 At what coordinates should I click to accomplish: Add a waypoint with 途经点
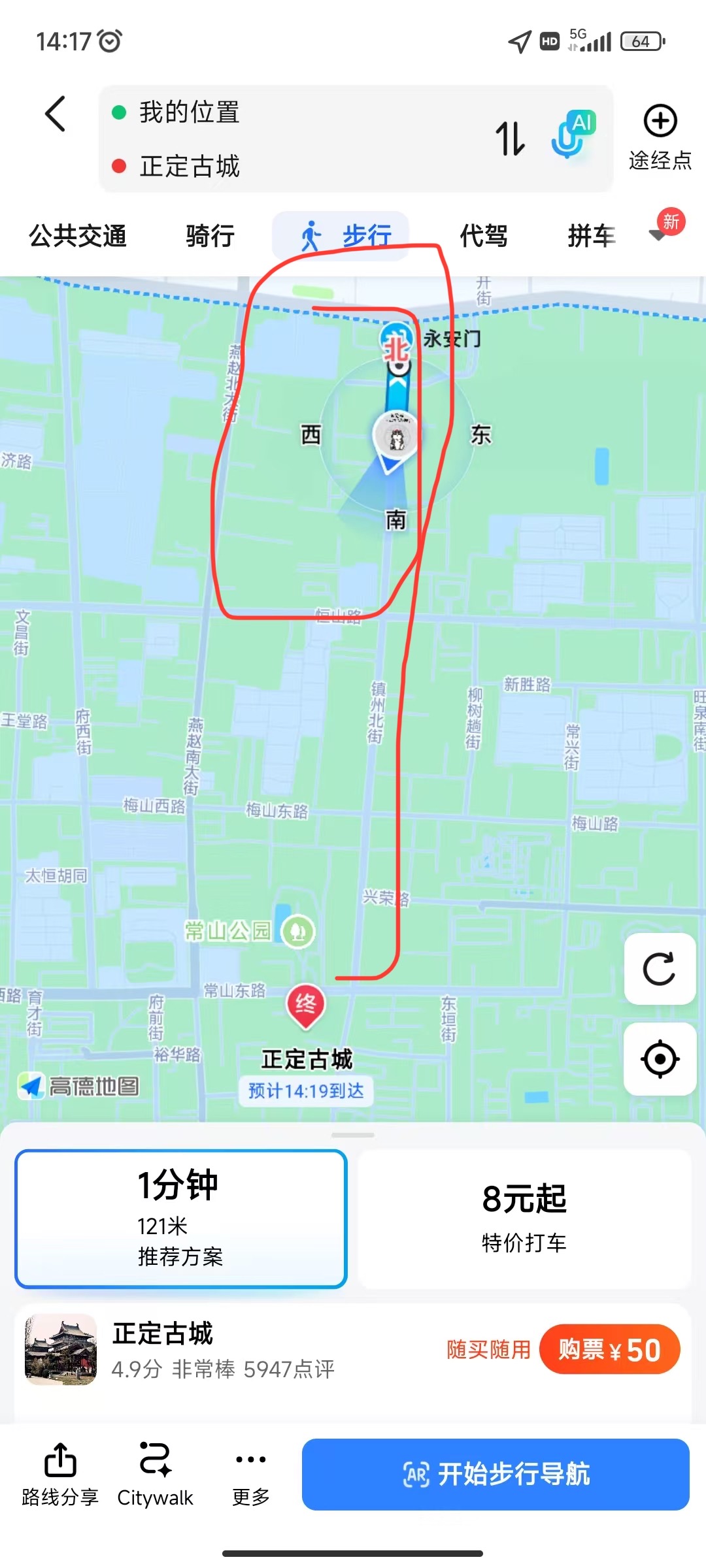click(660, 137)
